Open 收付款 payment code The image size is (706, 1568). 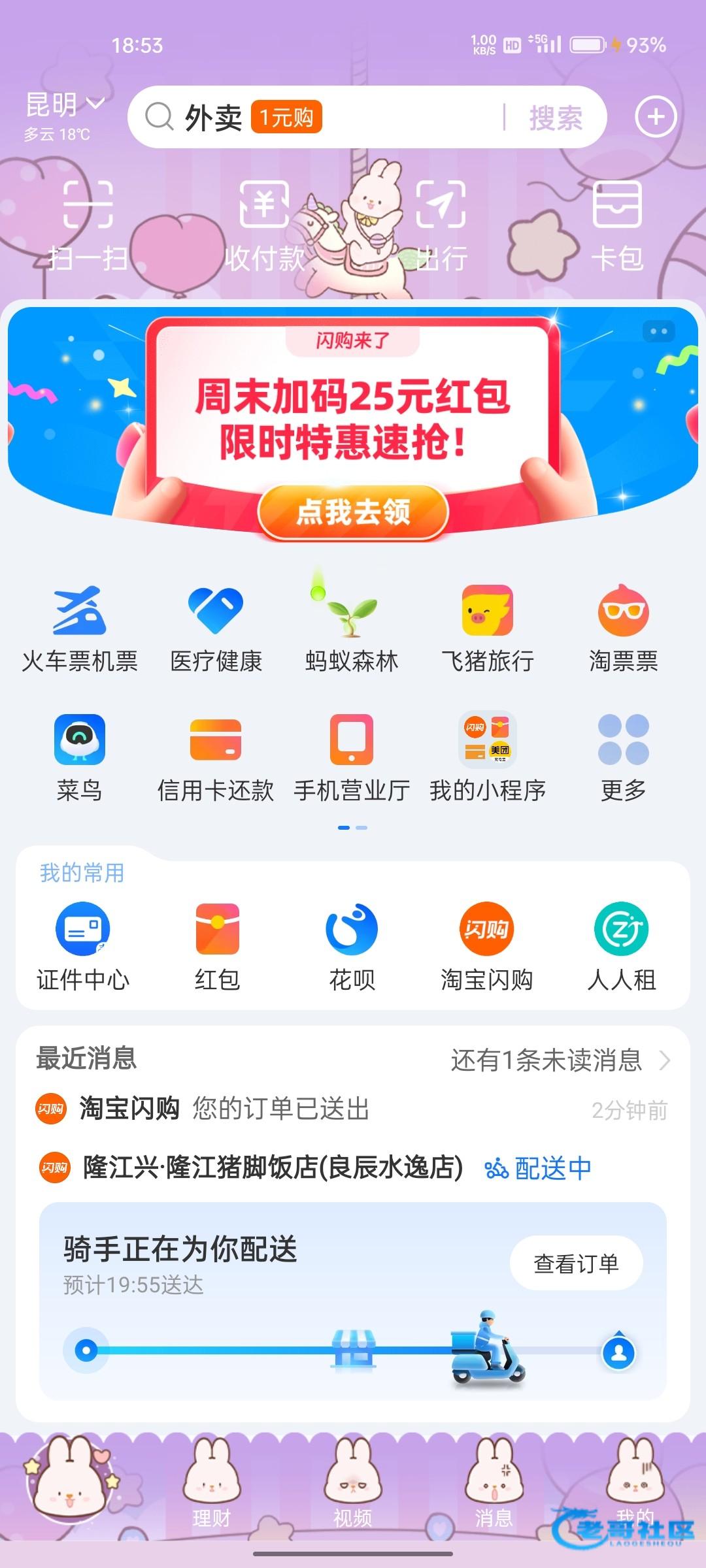264,225
